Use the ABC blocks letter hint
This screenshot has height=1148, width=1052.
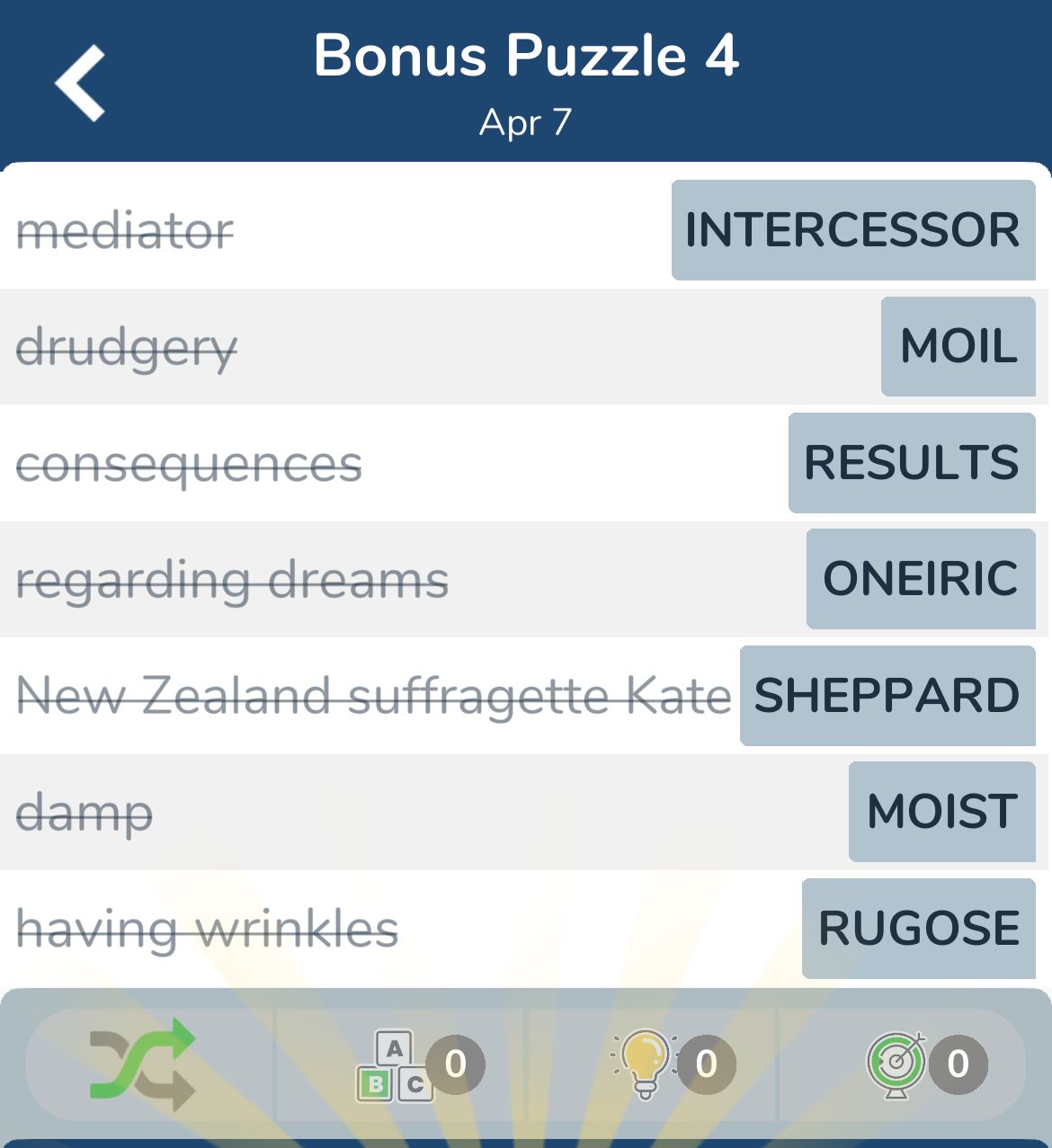(396, 1065)
